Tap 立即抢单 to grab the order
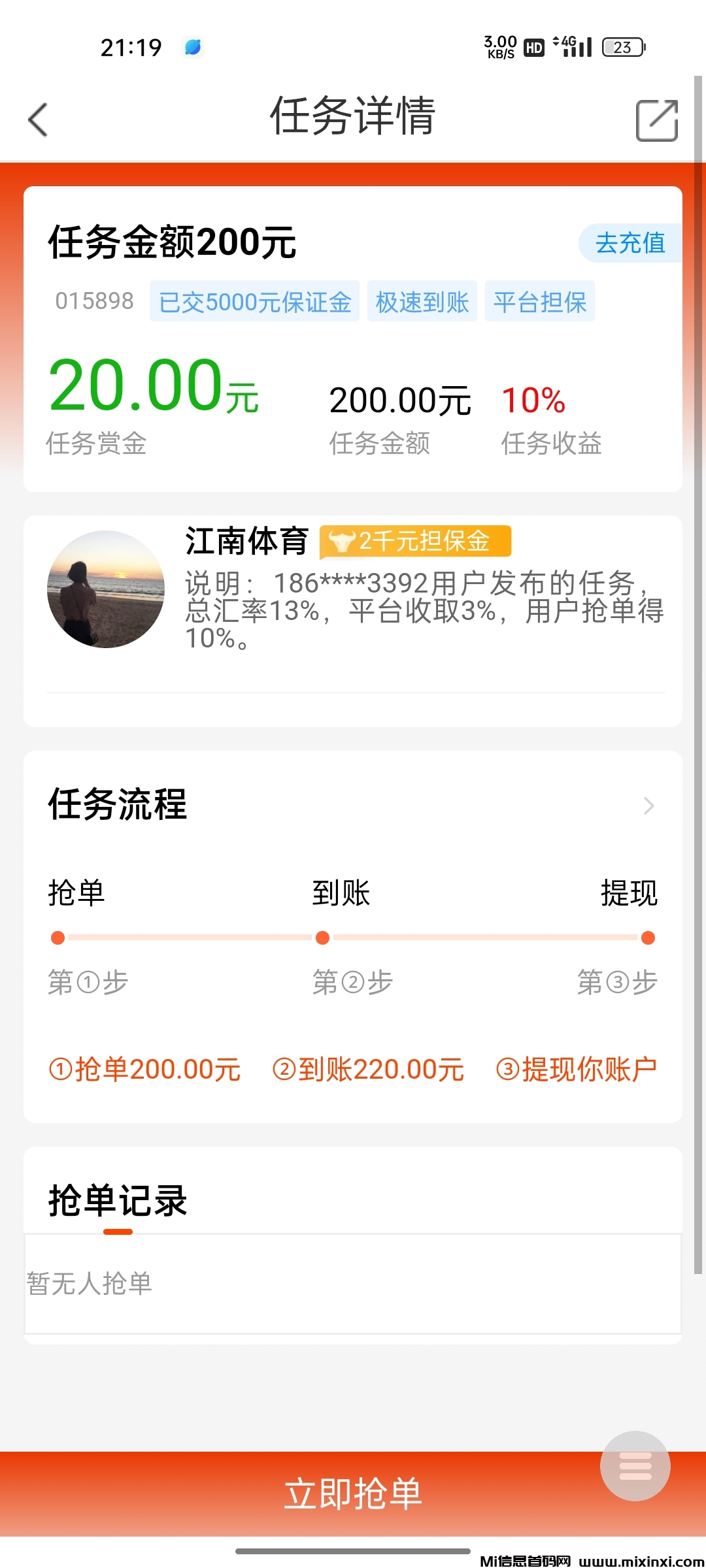 (353, 1494)
